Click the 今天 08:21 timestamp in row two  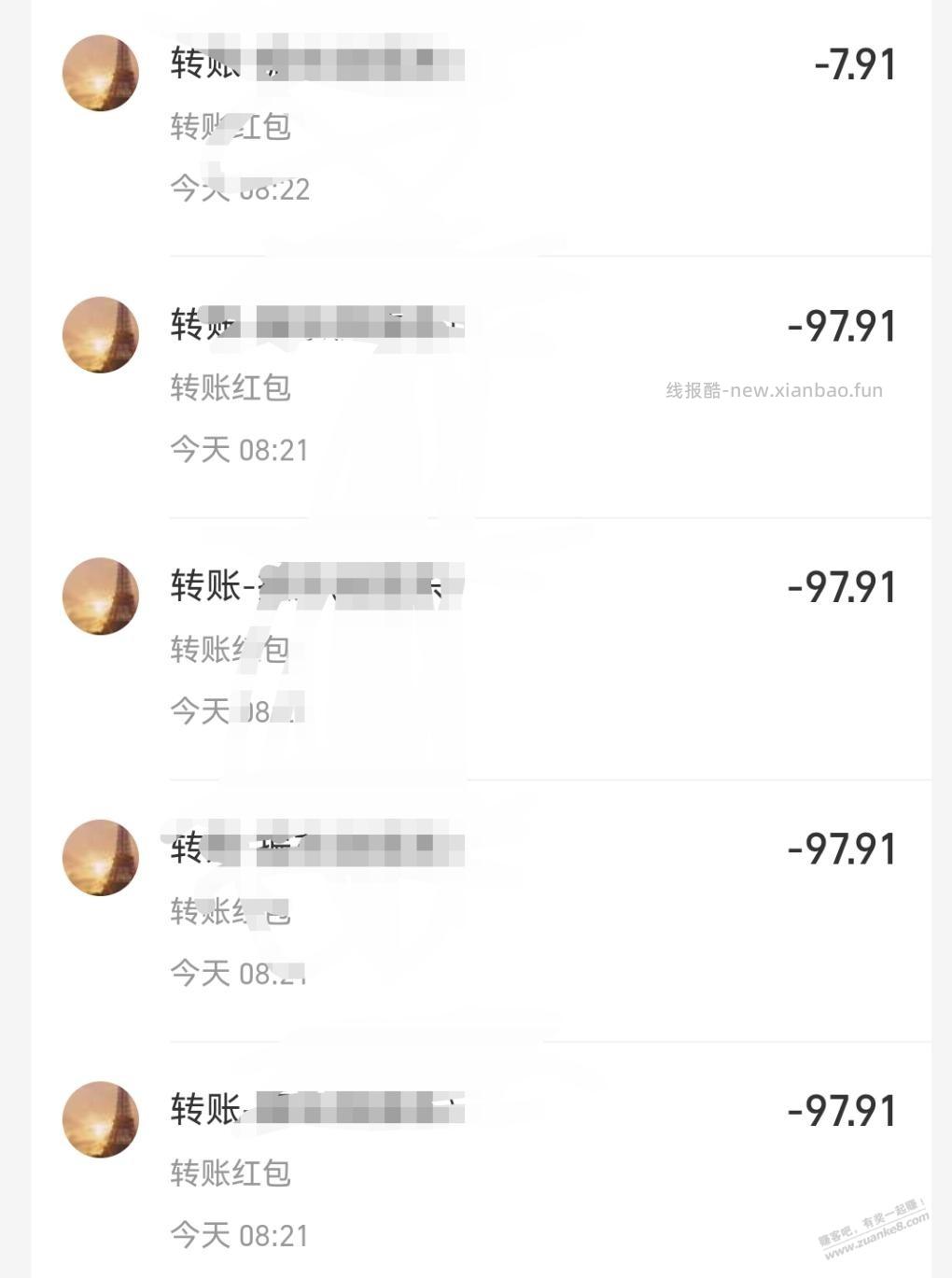click(x=238, y=449)
